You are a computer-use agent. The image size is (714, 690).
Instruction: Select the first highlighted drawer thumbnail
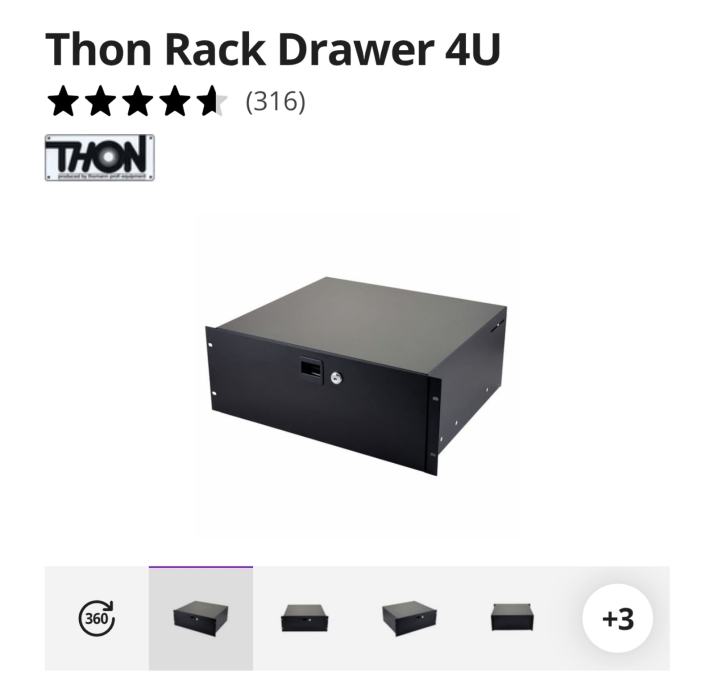coord(201,618)
